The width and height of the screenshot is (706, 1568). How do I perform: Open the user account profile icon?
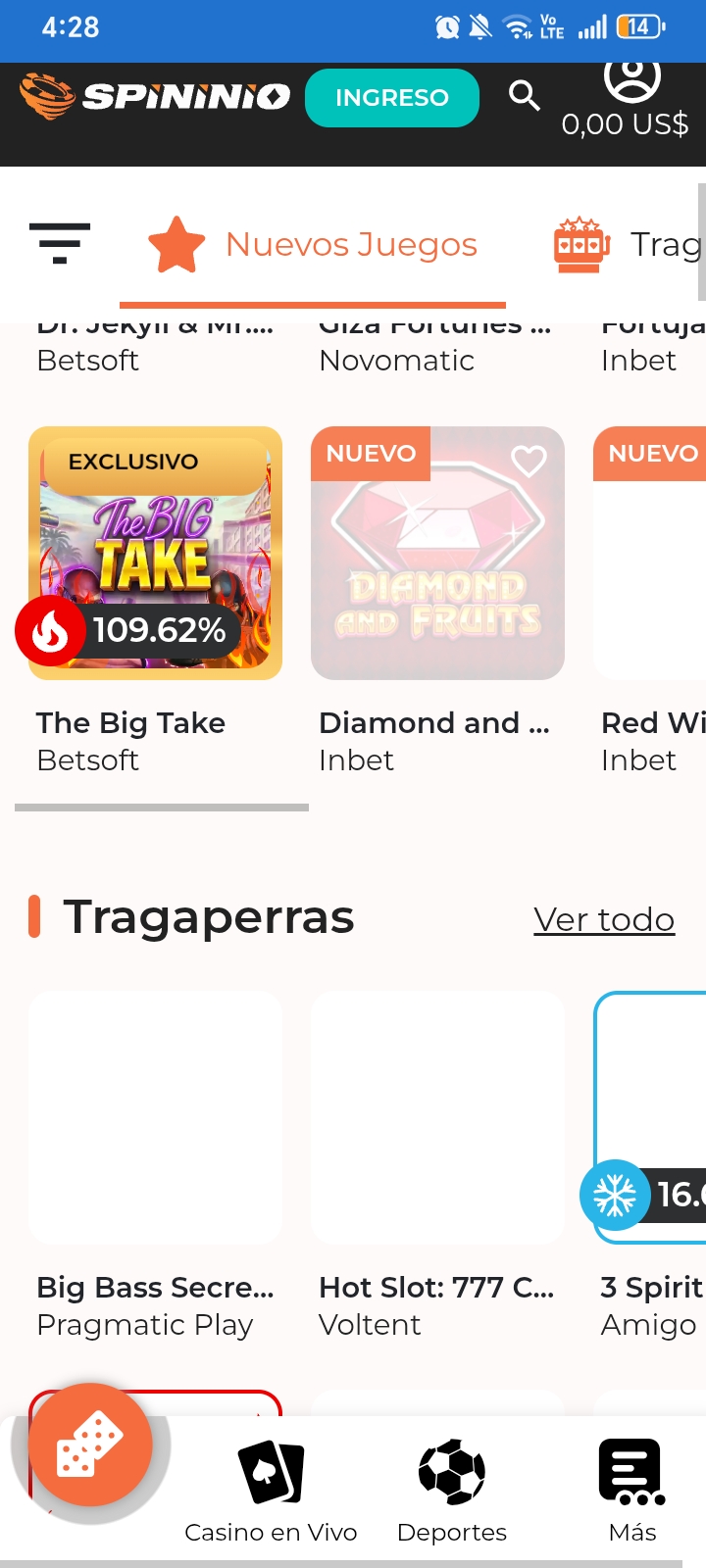pyautogui.click(x=631, y=78)
